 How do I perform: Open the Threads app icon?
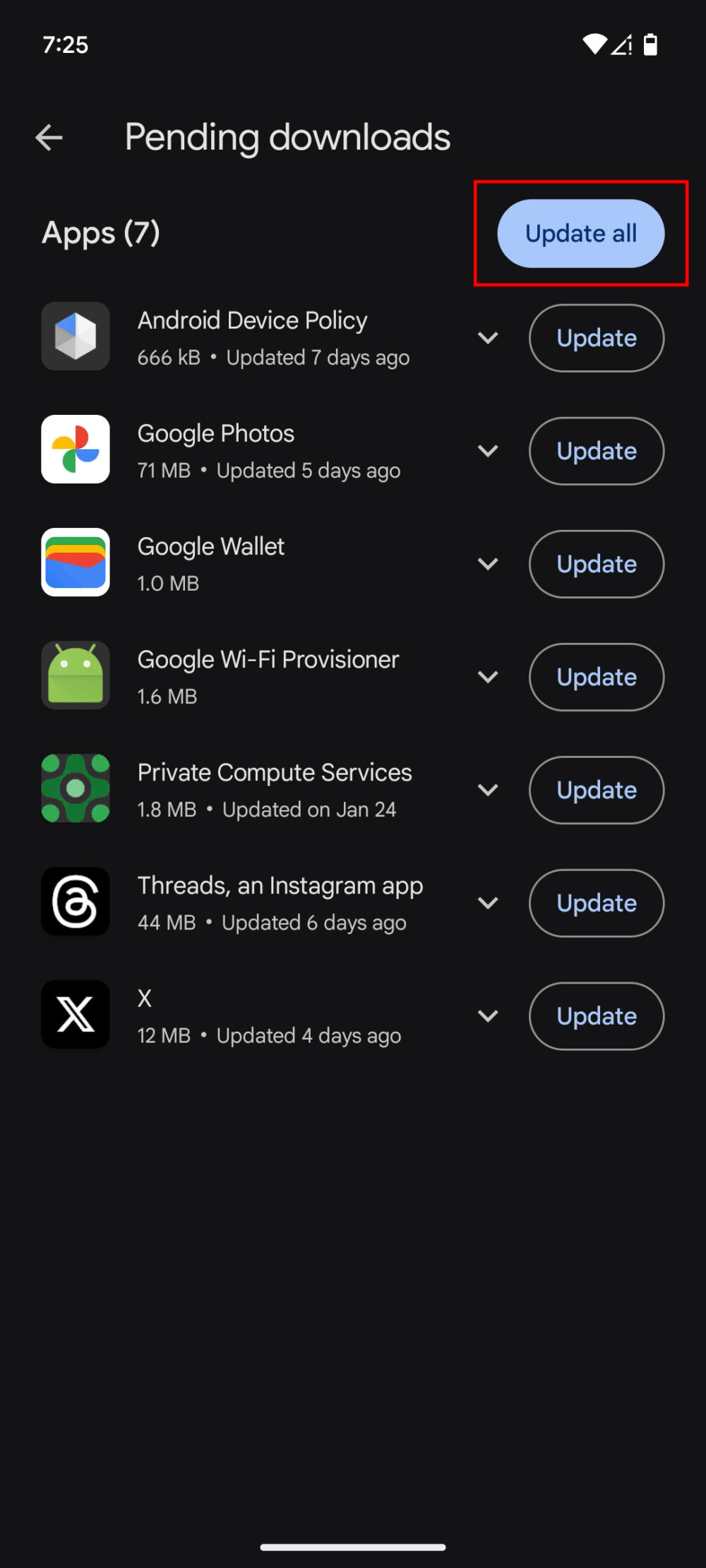tap(76, 901)
